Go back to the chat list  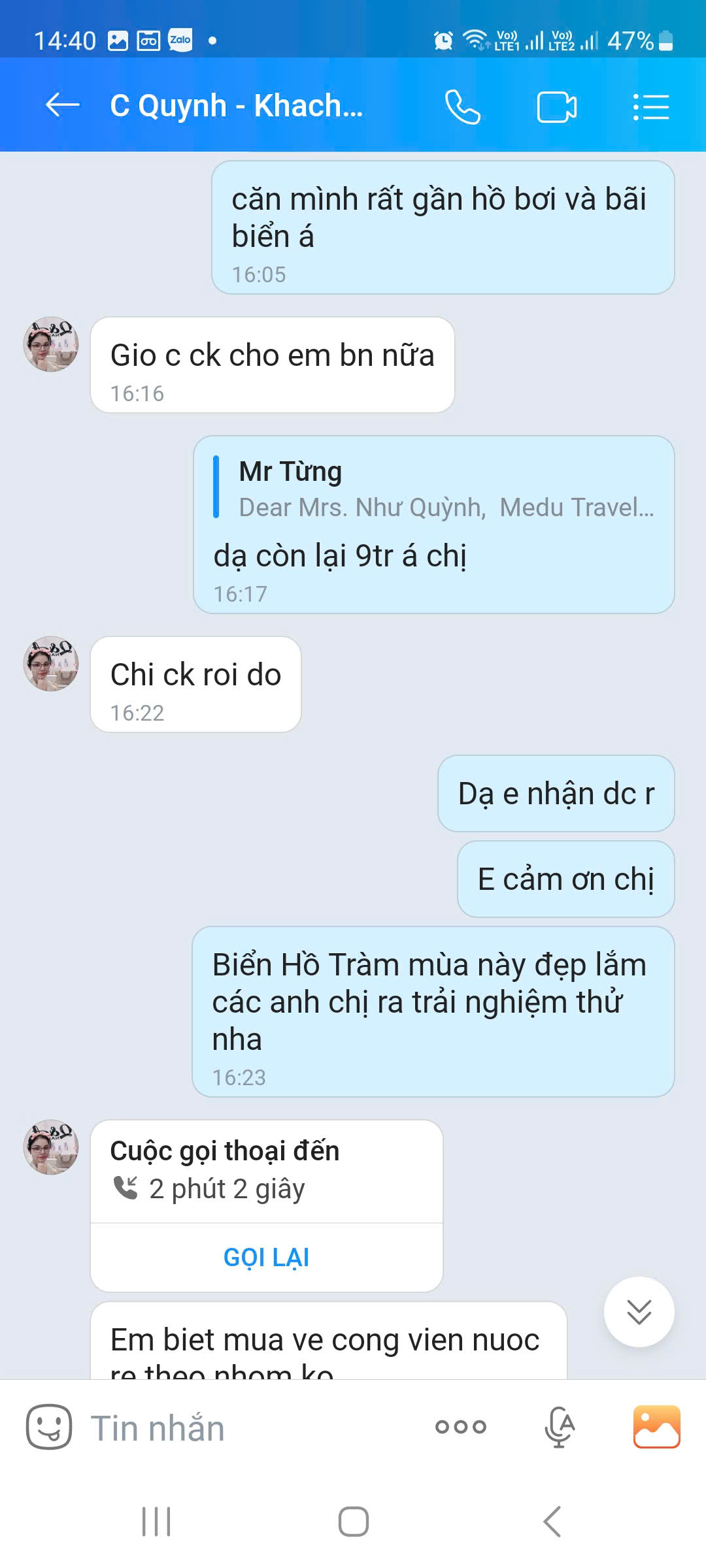(x=62, y=105)
